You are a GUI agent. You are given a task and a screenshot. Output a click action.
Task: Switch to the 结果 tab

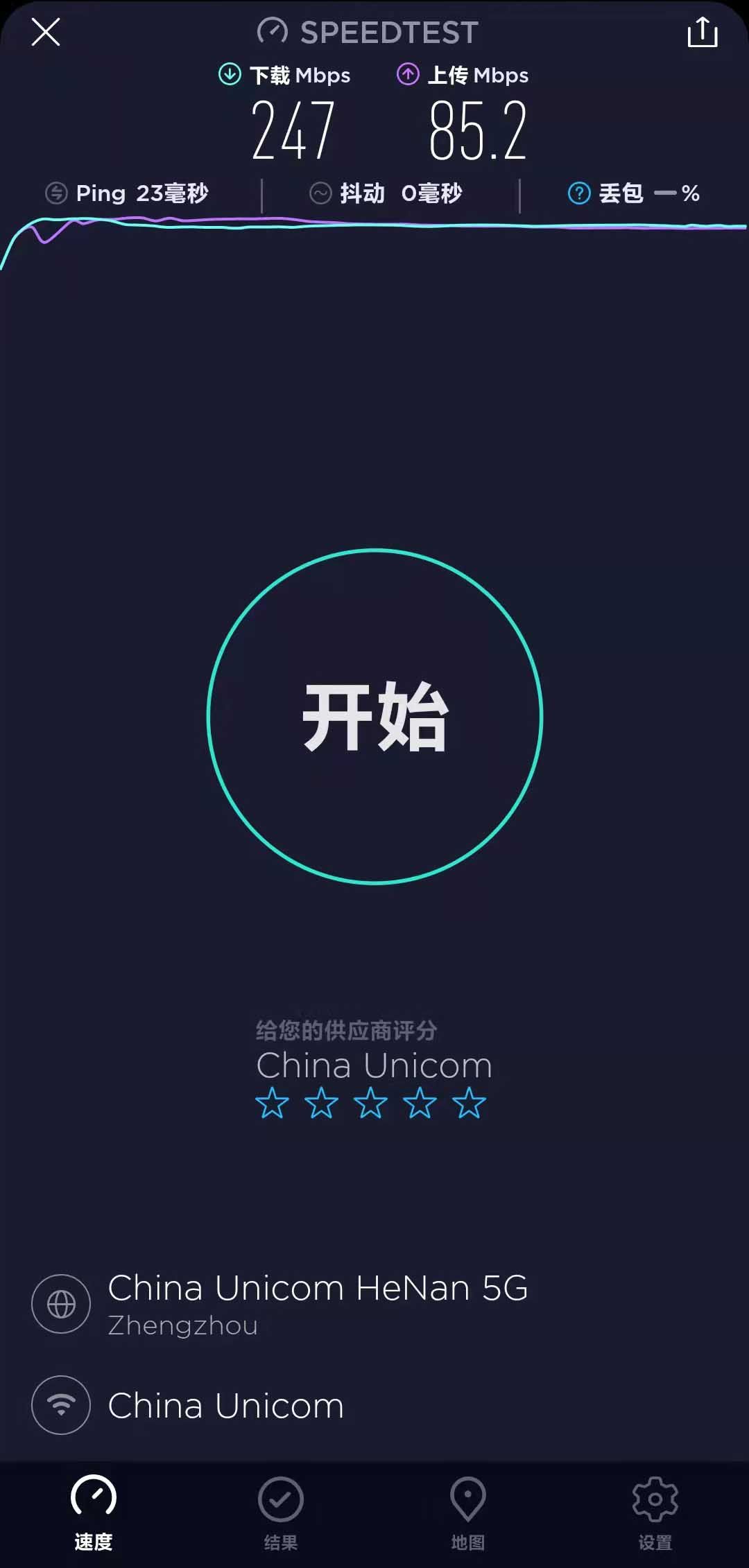[x=280, y=1513]
